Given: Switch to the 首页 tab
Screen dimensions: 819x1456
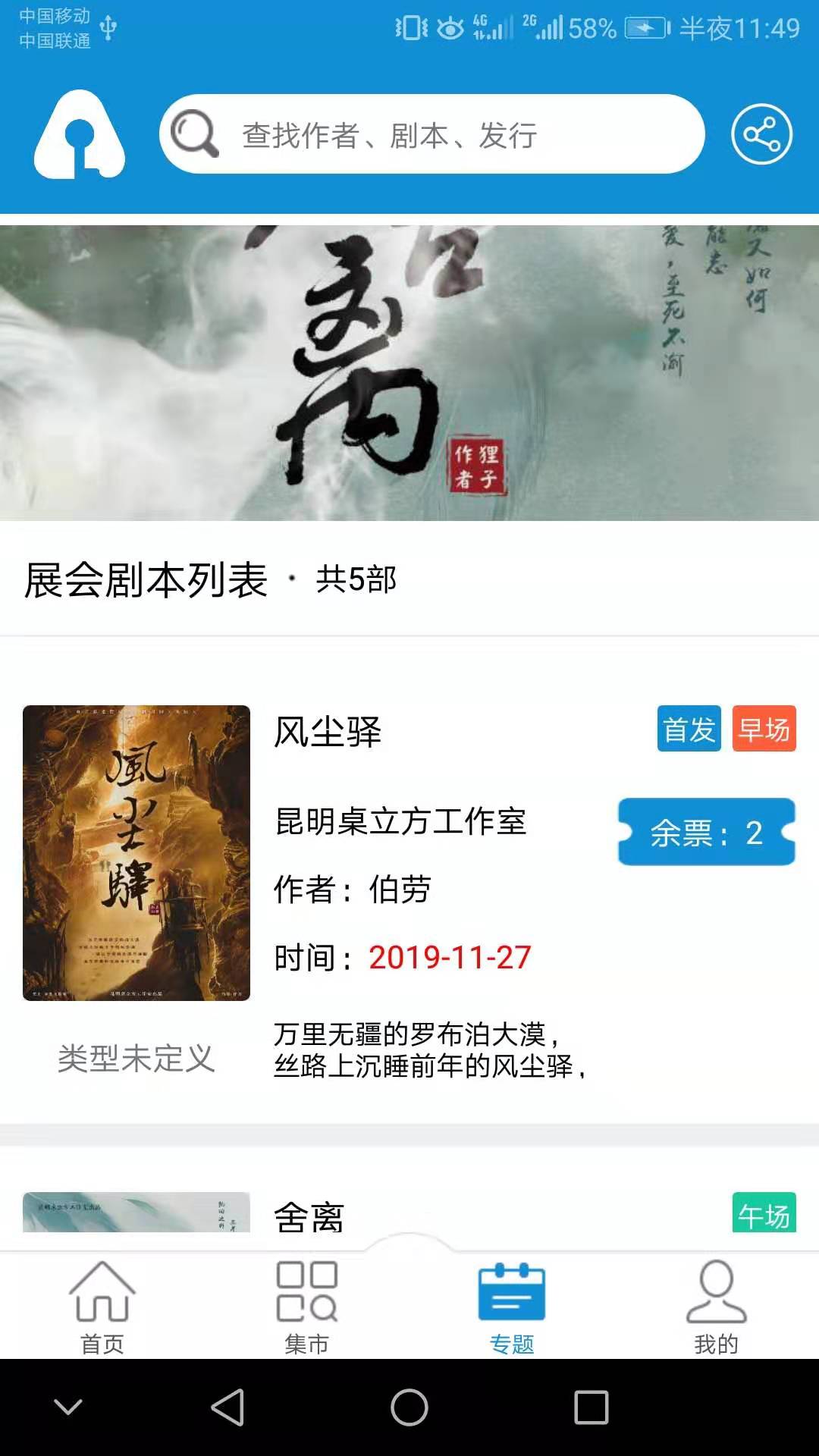Looking at the screenshot, I should click(102, 1307).
